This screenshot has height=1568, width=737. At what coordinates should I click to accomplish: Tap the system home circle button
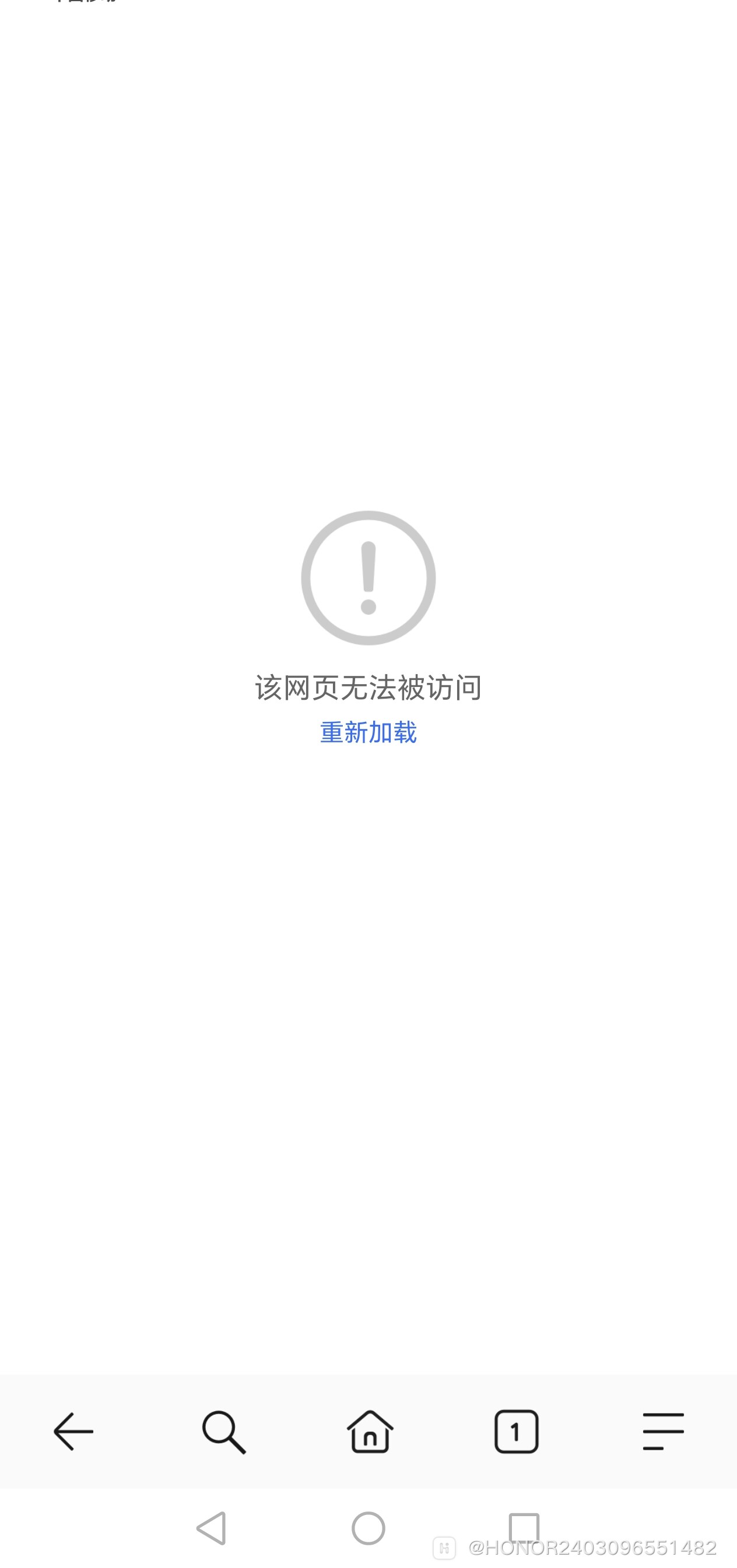[x=368, y=1528]
